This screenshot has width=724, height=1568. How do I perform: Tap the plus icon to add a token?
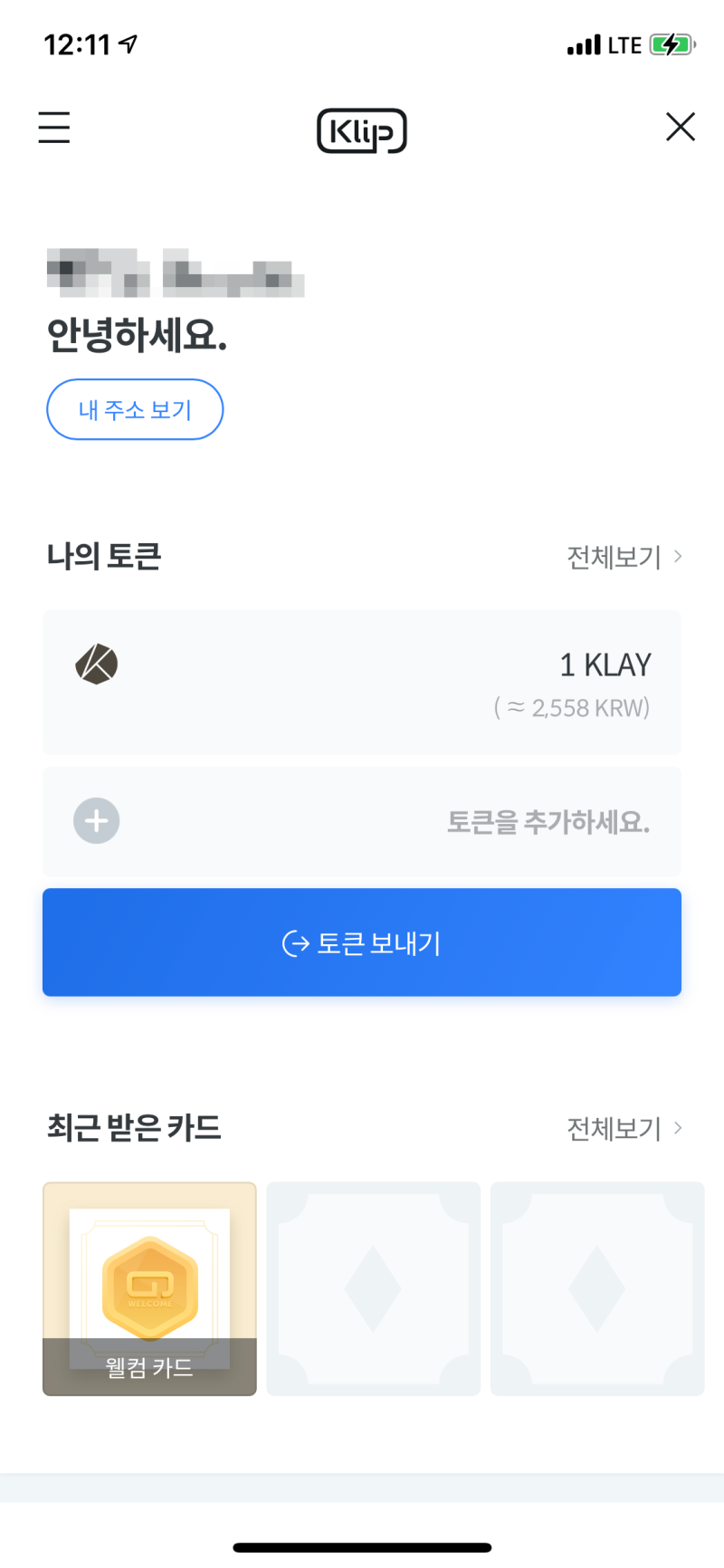click(x=96, y=821)
